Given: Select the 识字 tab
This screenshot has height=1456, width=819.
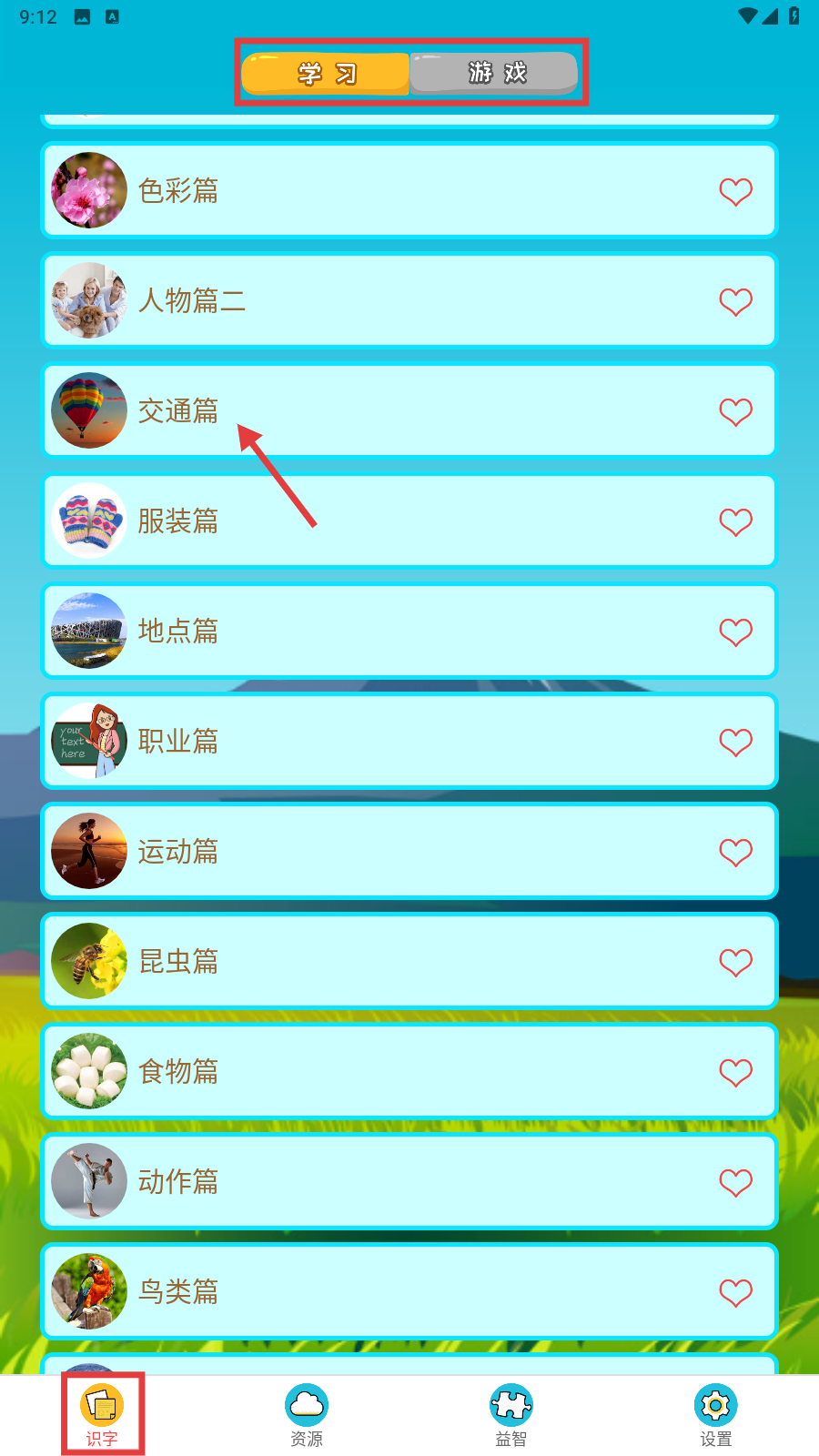Looking at the screenshot, I should click(102, 1415).
